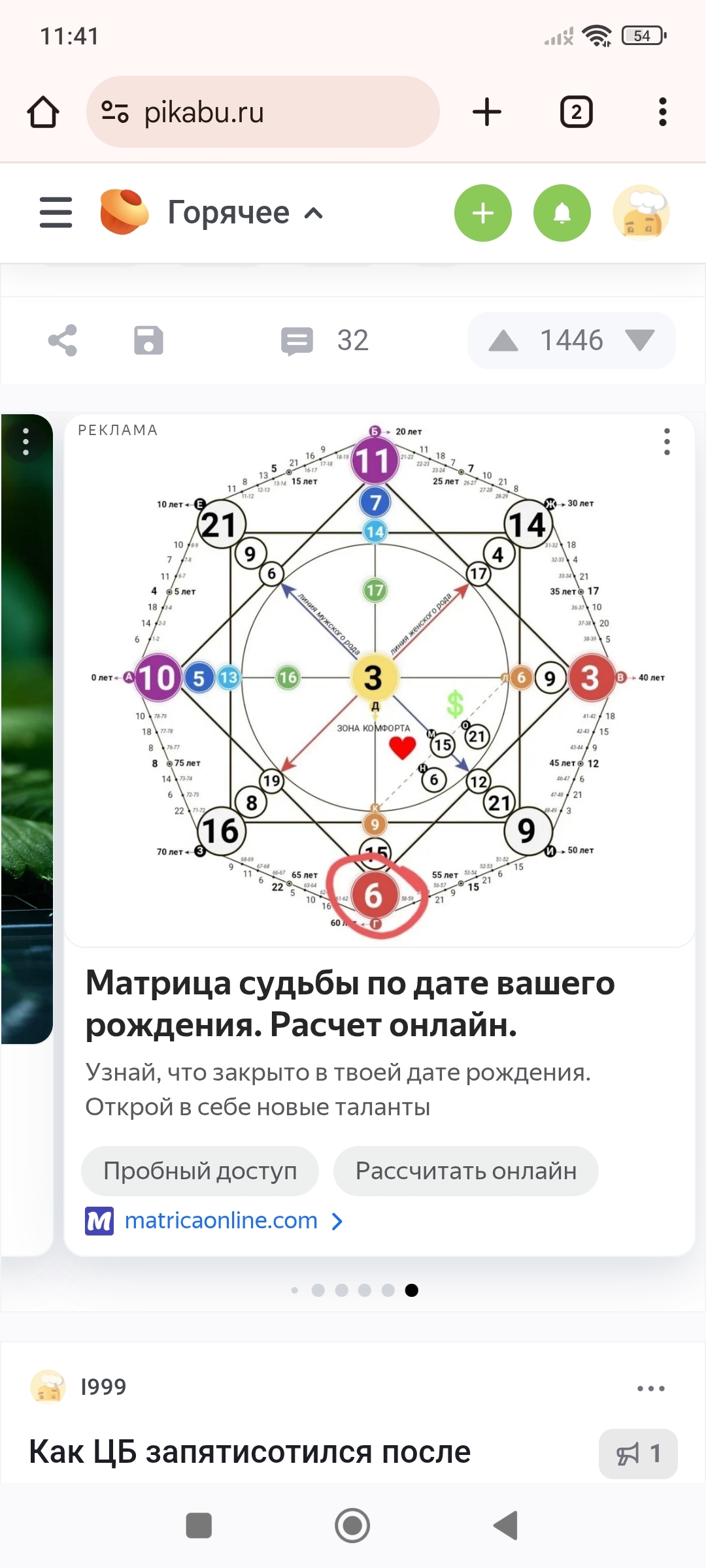
Task: Open the tab switcher
Action: [x=576, y=112]
